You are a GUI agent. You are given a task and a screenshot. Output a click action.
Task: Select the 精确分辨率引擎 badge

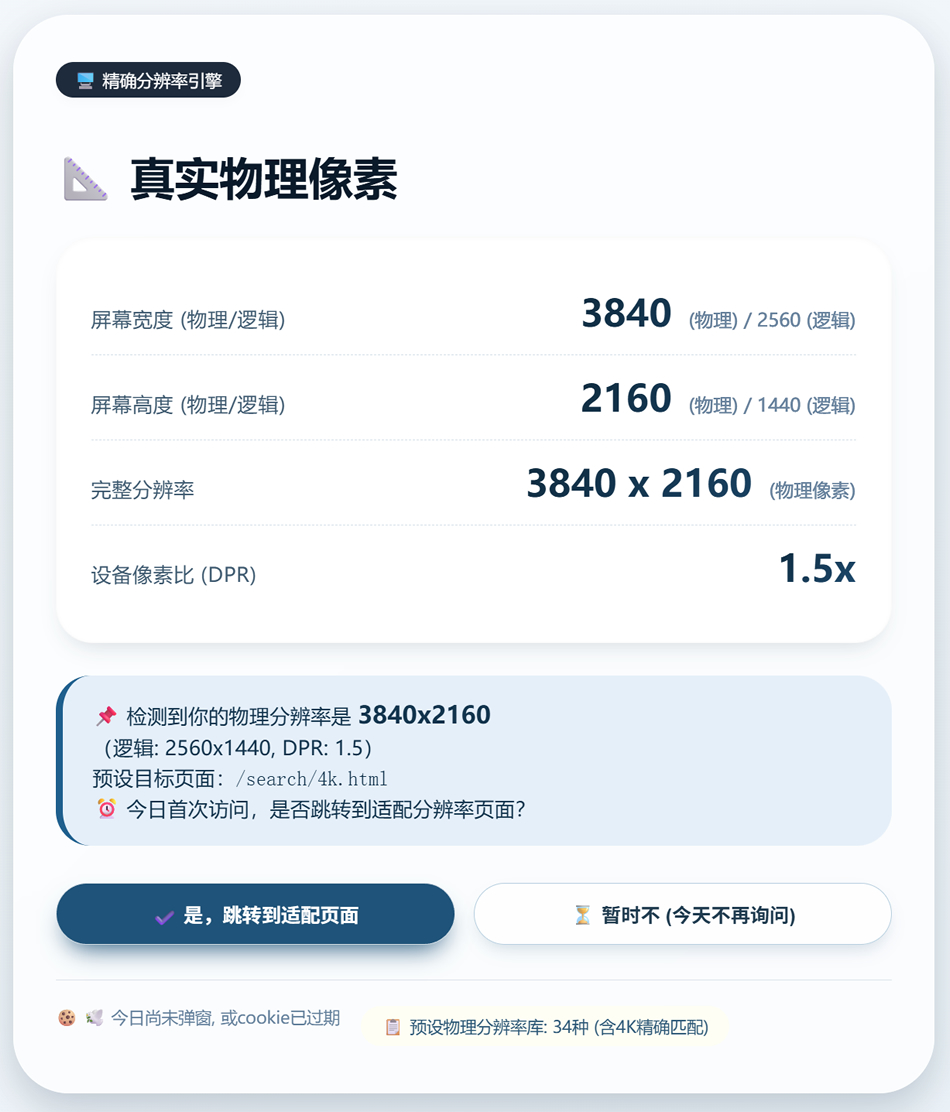click(148, 79)
